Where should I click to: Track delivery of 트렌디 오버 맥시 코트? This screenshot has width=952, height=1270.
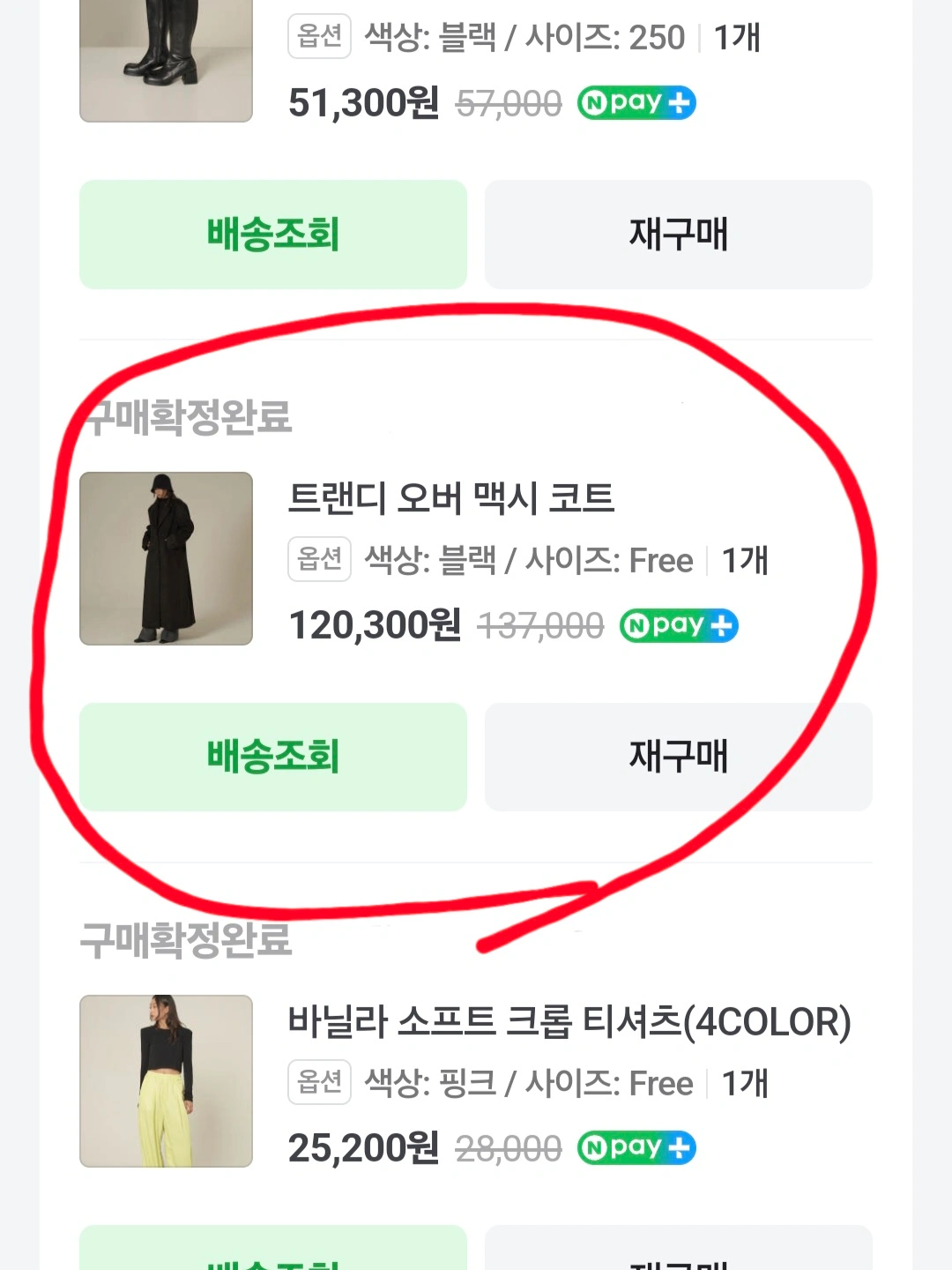pos(272,757)
